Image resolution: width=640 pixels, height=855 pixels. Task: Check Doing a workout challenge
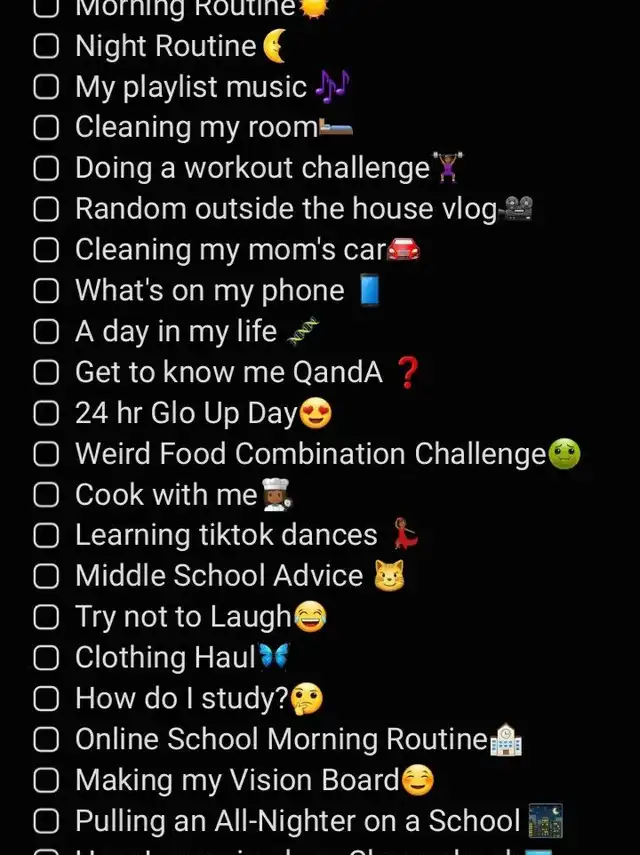[46, 169]
